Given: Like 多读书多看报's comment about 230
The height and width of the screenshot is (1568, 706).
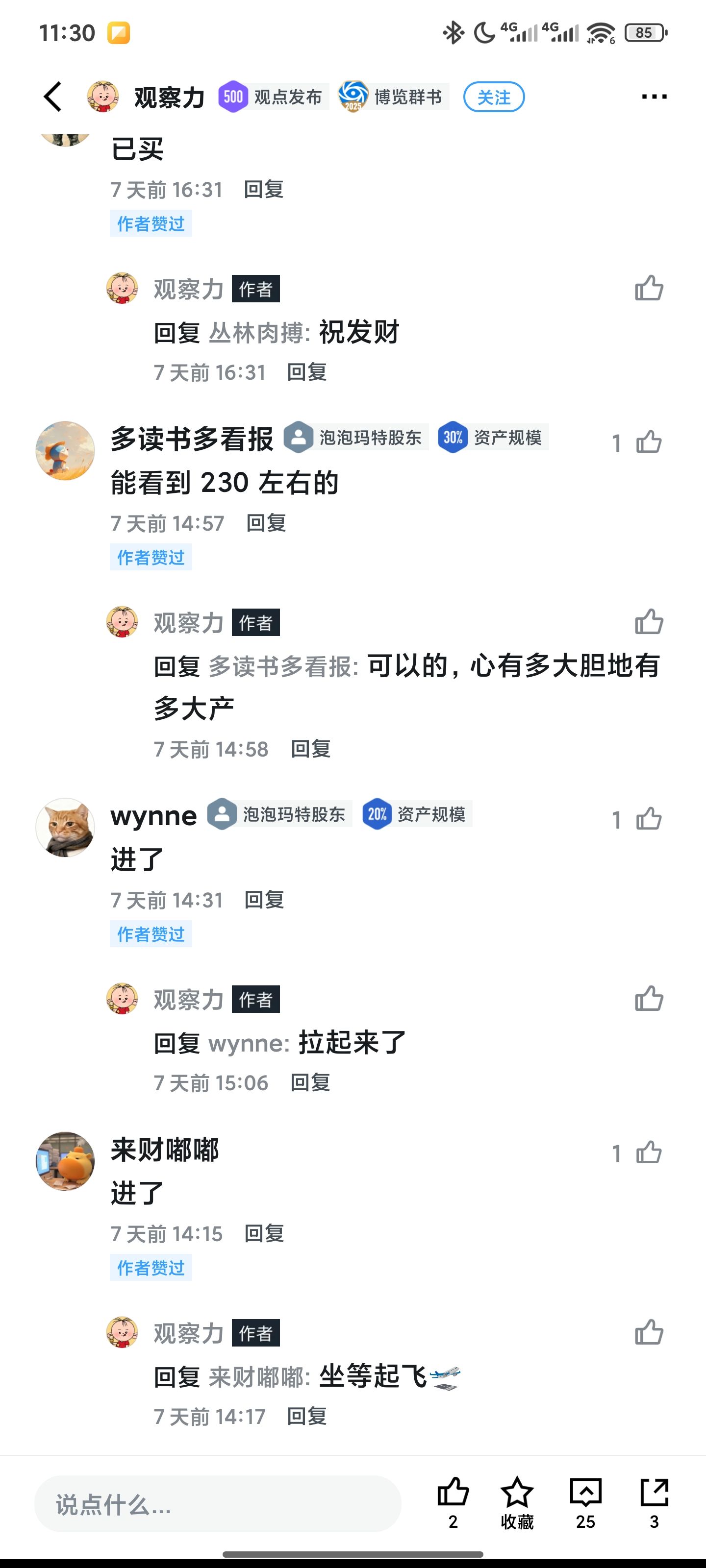Looking at the screenshot, I should (x=648, y=442).
